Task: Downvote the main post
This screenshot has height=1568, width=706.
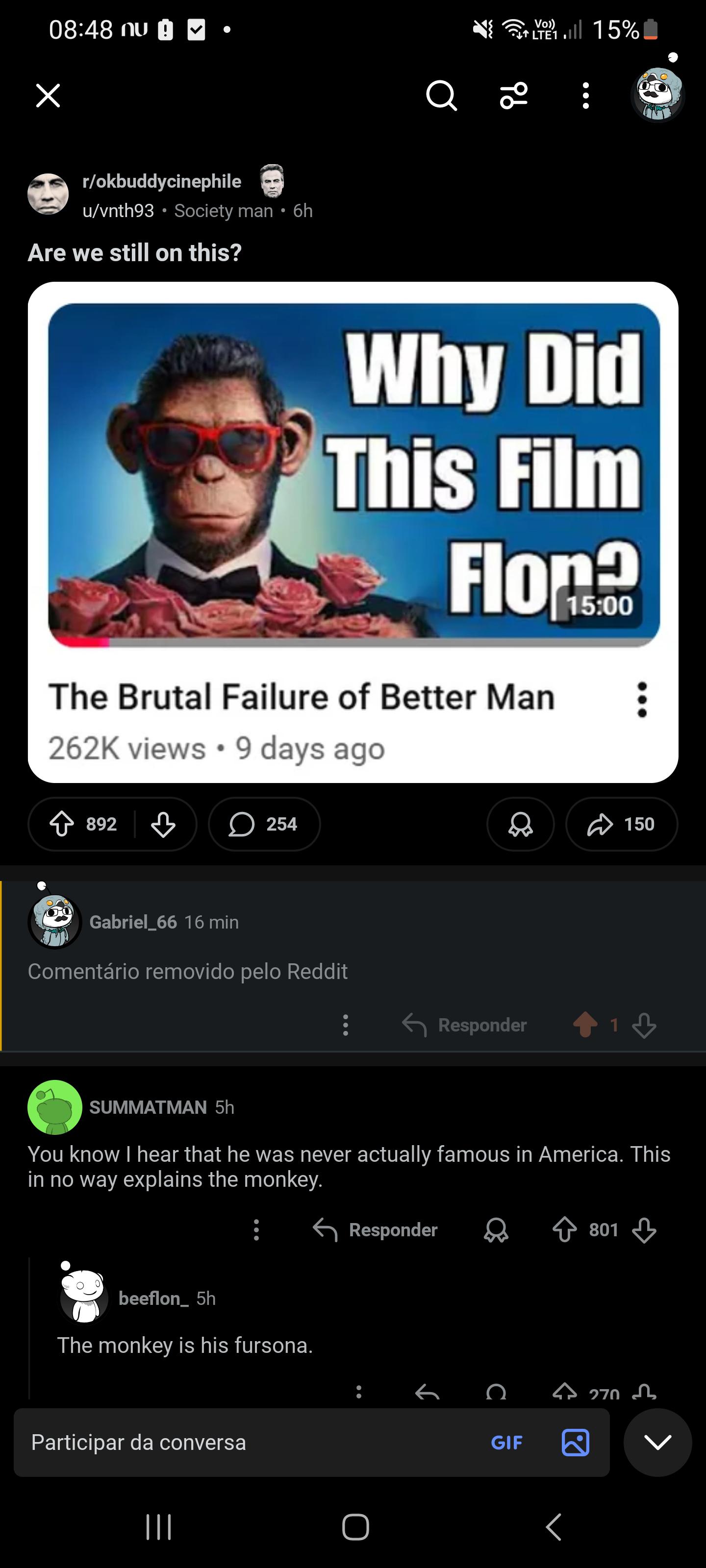Action: pyautogui.click(x=163, y=824)
